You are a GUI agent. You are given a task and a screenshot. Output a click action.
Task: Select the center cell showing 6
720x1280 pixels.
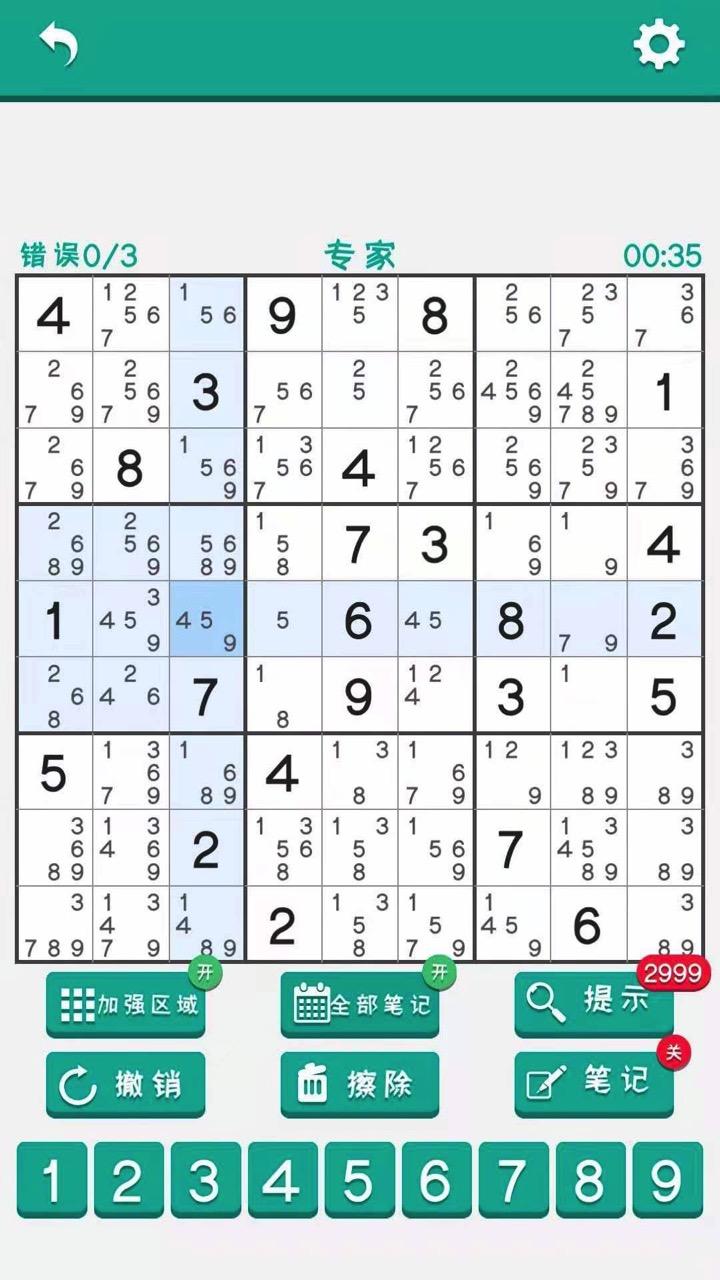coord(359,620)
